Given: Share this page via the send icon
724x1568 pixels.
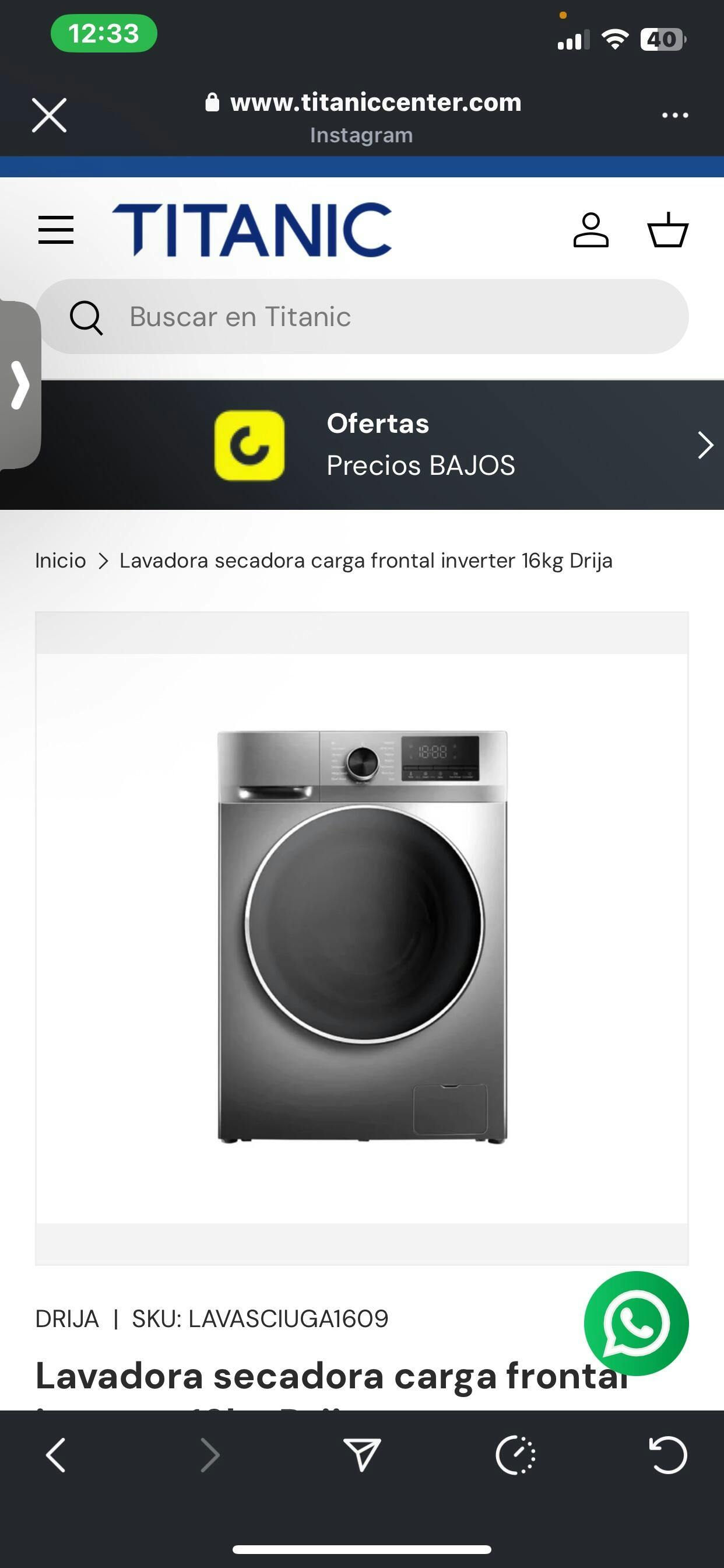Looking at the screenshot, I should (362, 1455).
